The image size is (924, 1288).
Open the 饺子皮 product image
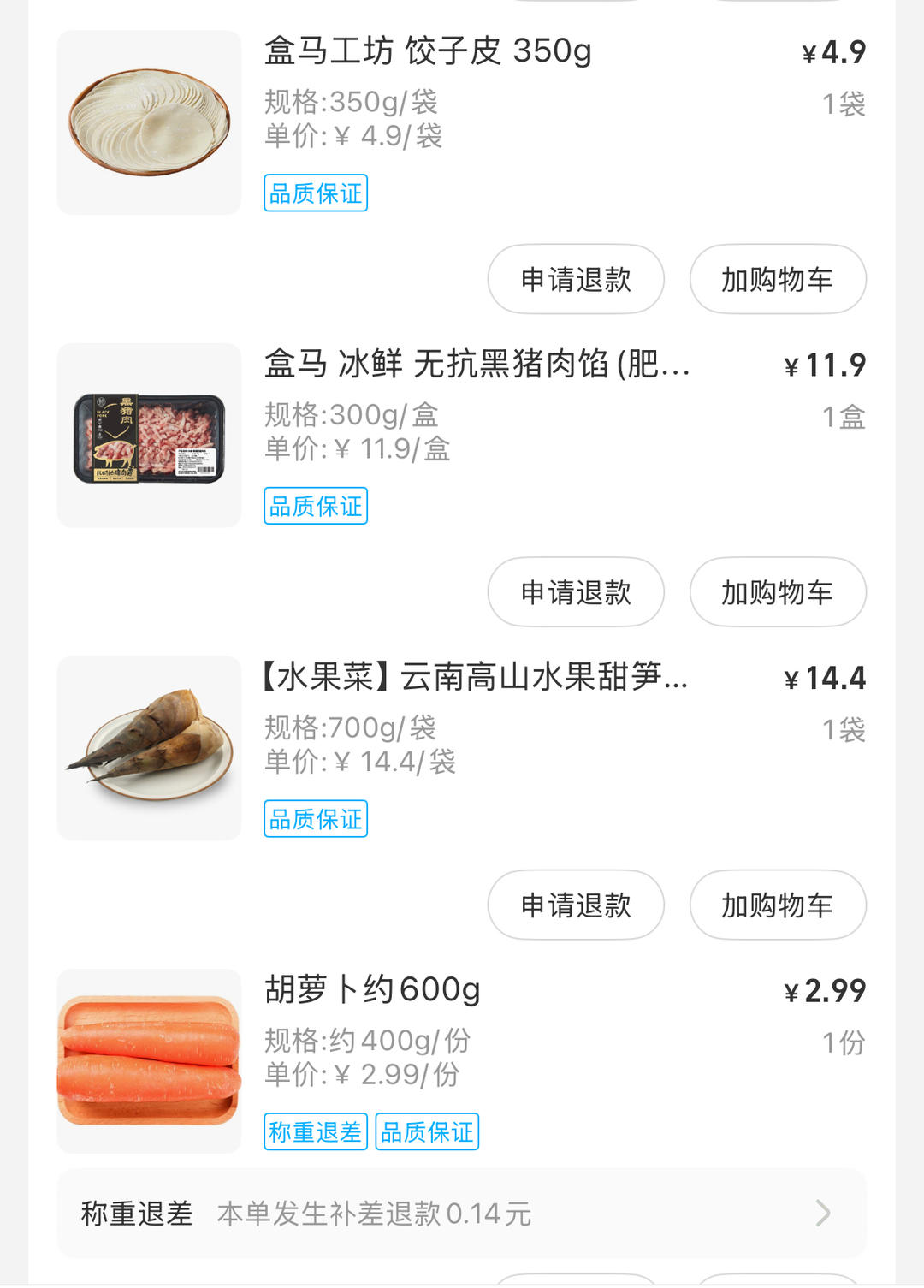coord(149,122)
